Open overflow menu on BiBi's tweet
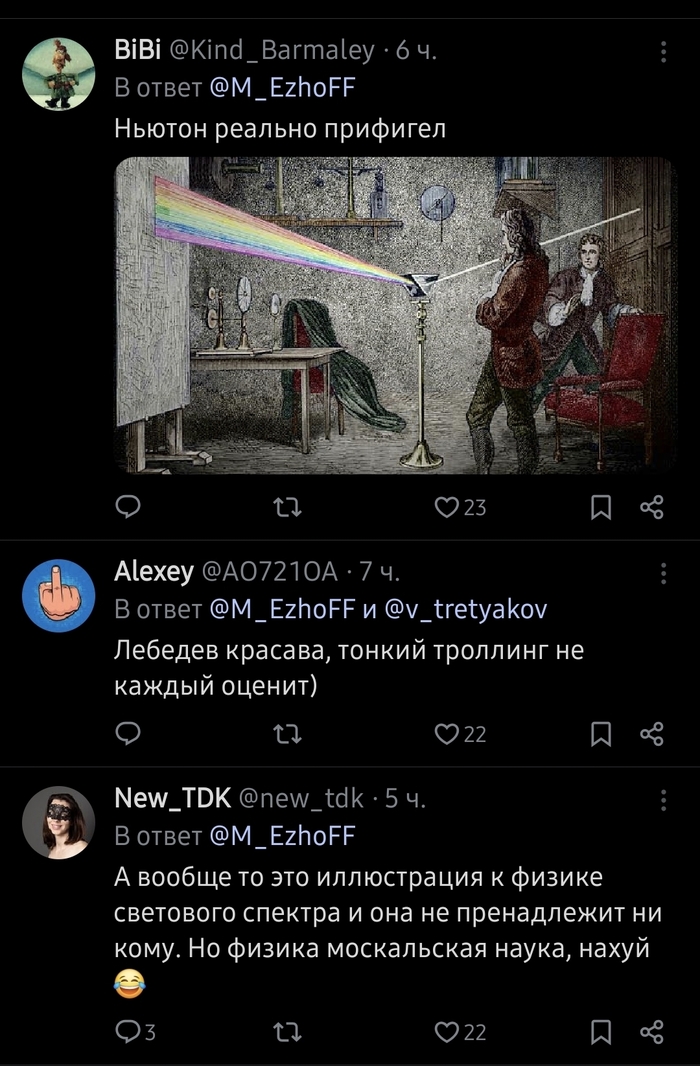 tap(664, 51)
